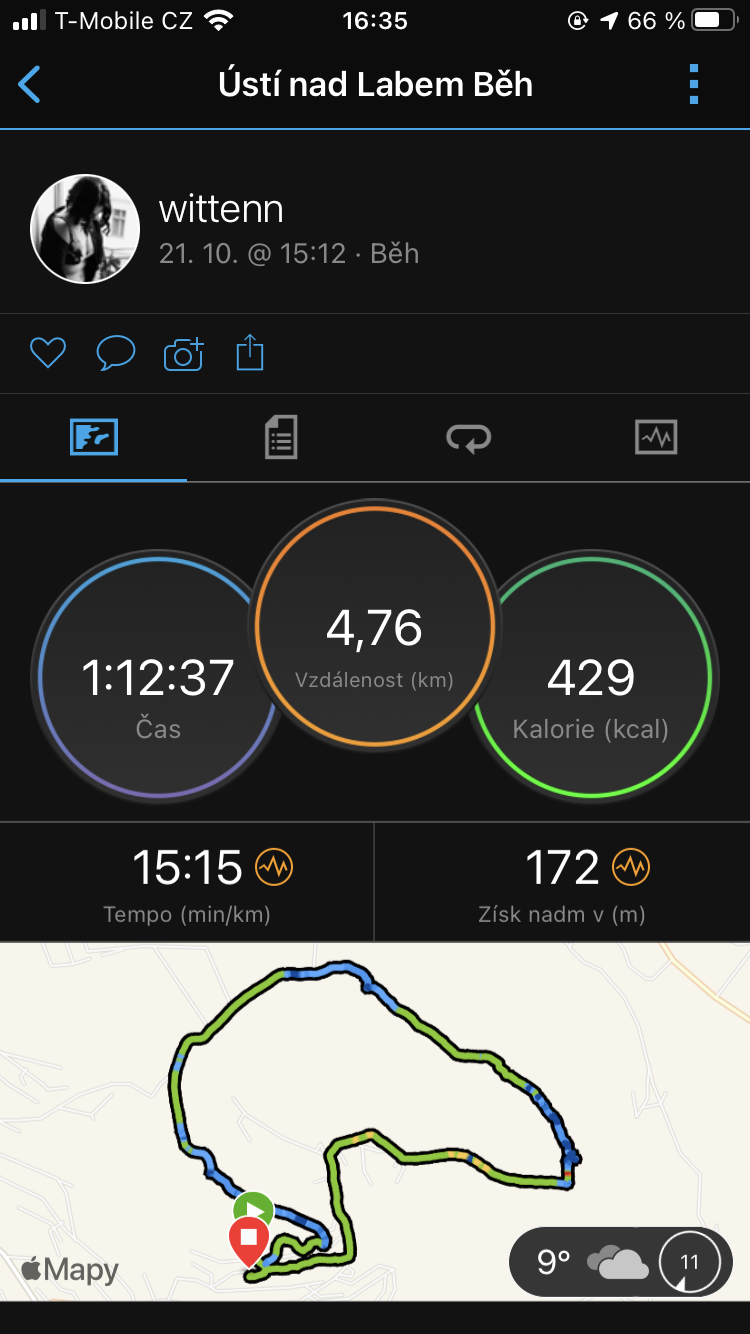The height and width of the screenshot is (1334, 750).
Task: Like this activity with the heart icon
Action: pyautogui.click(x=47, y=353)
